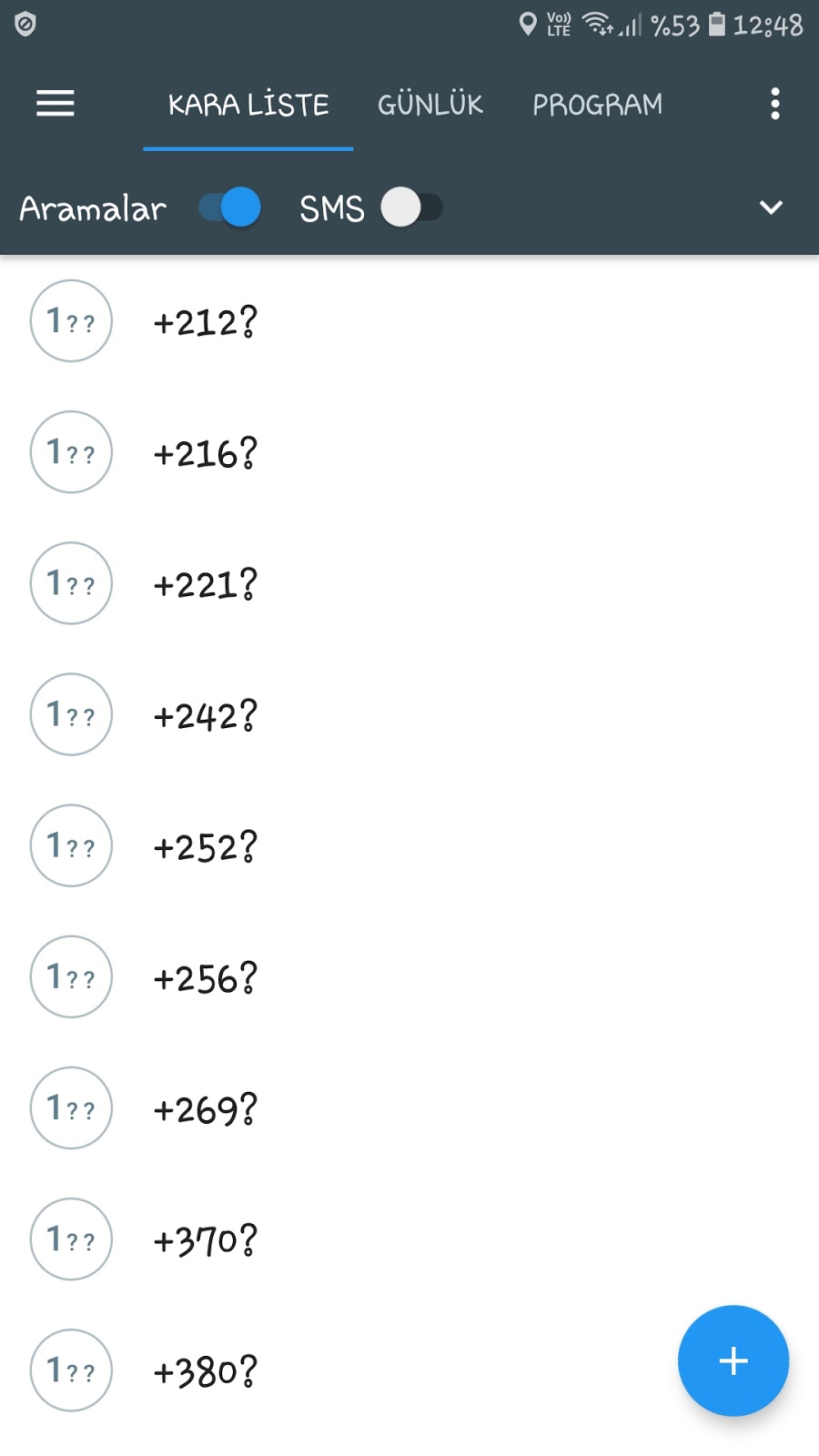This screenshot has height=1456, width=819.
Task: Select the KARA LİSTE tab
Action: tap(248, 105)
